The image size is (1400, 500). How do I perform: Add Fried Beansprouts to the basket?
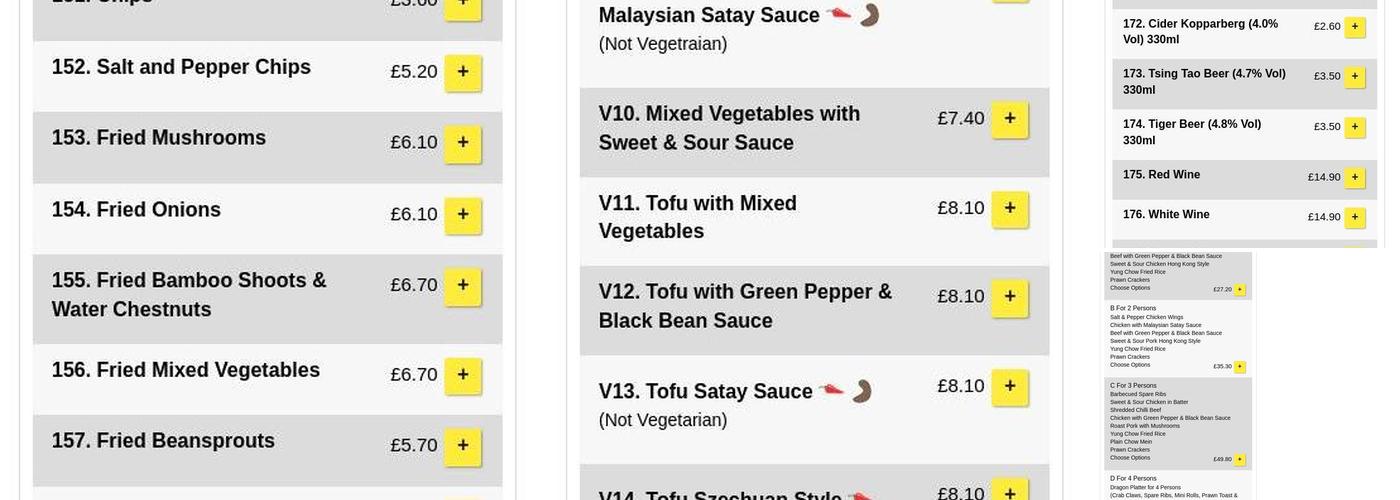pos(463,447)
